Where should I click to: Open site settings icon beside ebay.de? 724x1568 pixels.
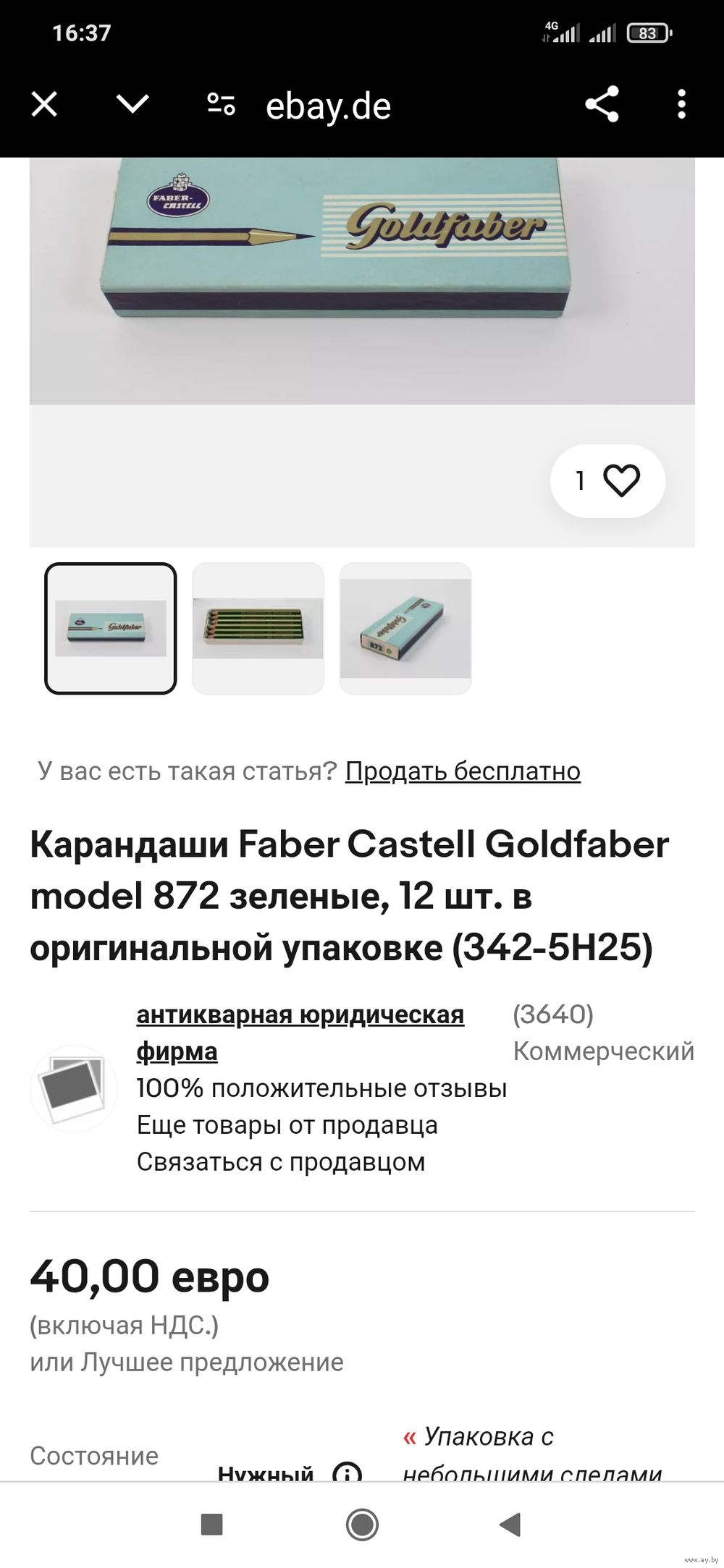221,105
